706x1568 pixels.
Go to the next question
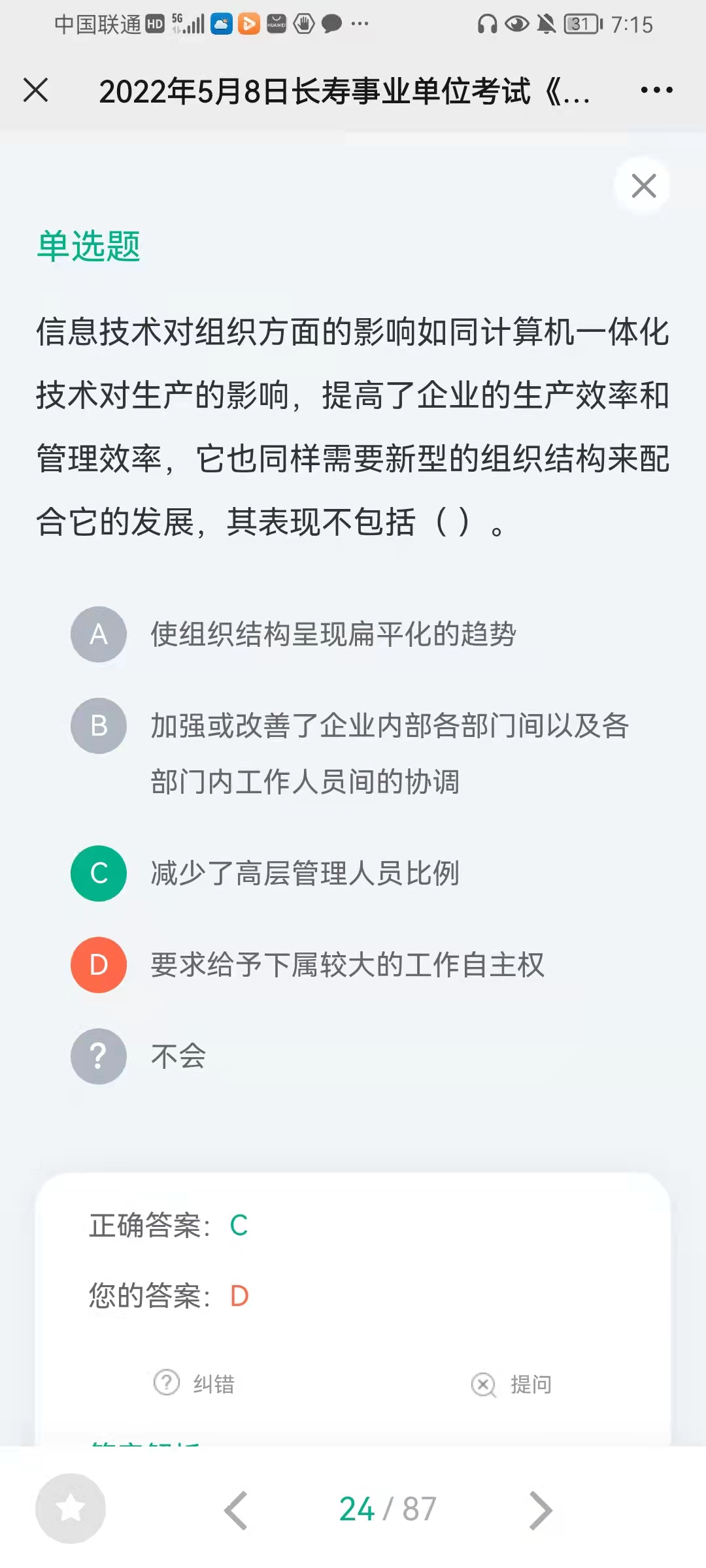[540, 1510]
